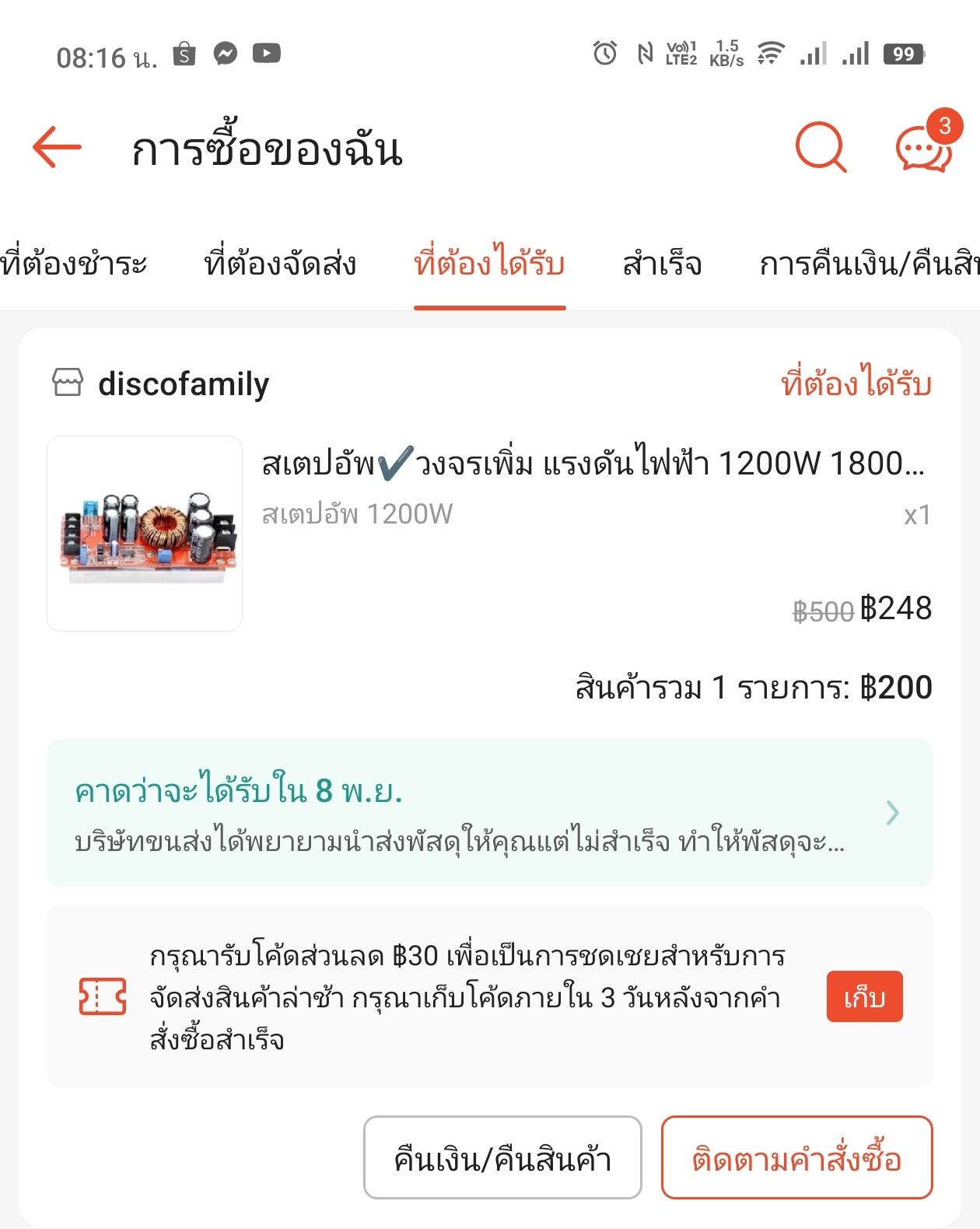
Task: Tap เก็บ to collect the ฿30 voucher
Action: coord(864,996)
